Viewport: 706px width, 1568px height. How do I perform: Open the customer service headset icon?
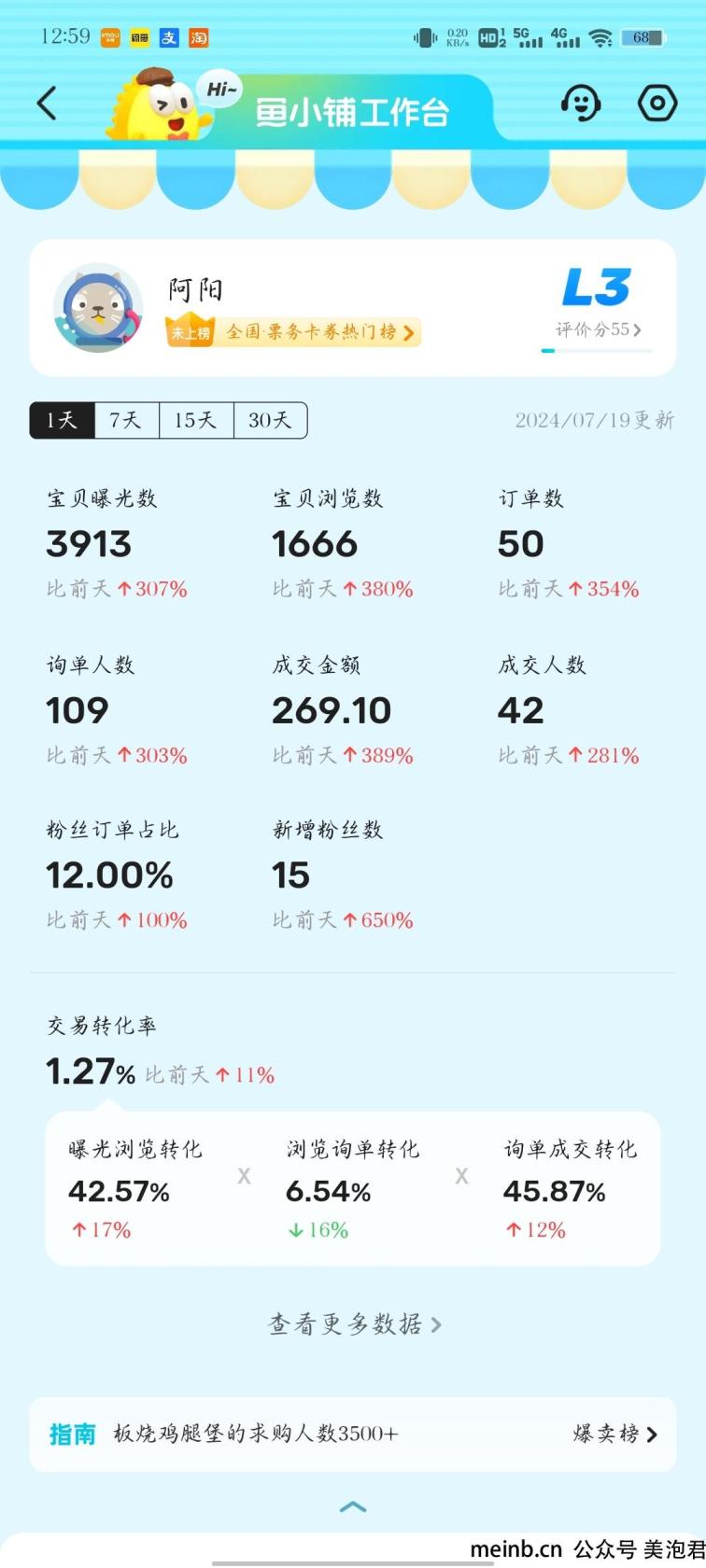click(581, 103)
